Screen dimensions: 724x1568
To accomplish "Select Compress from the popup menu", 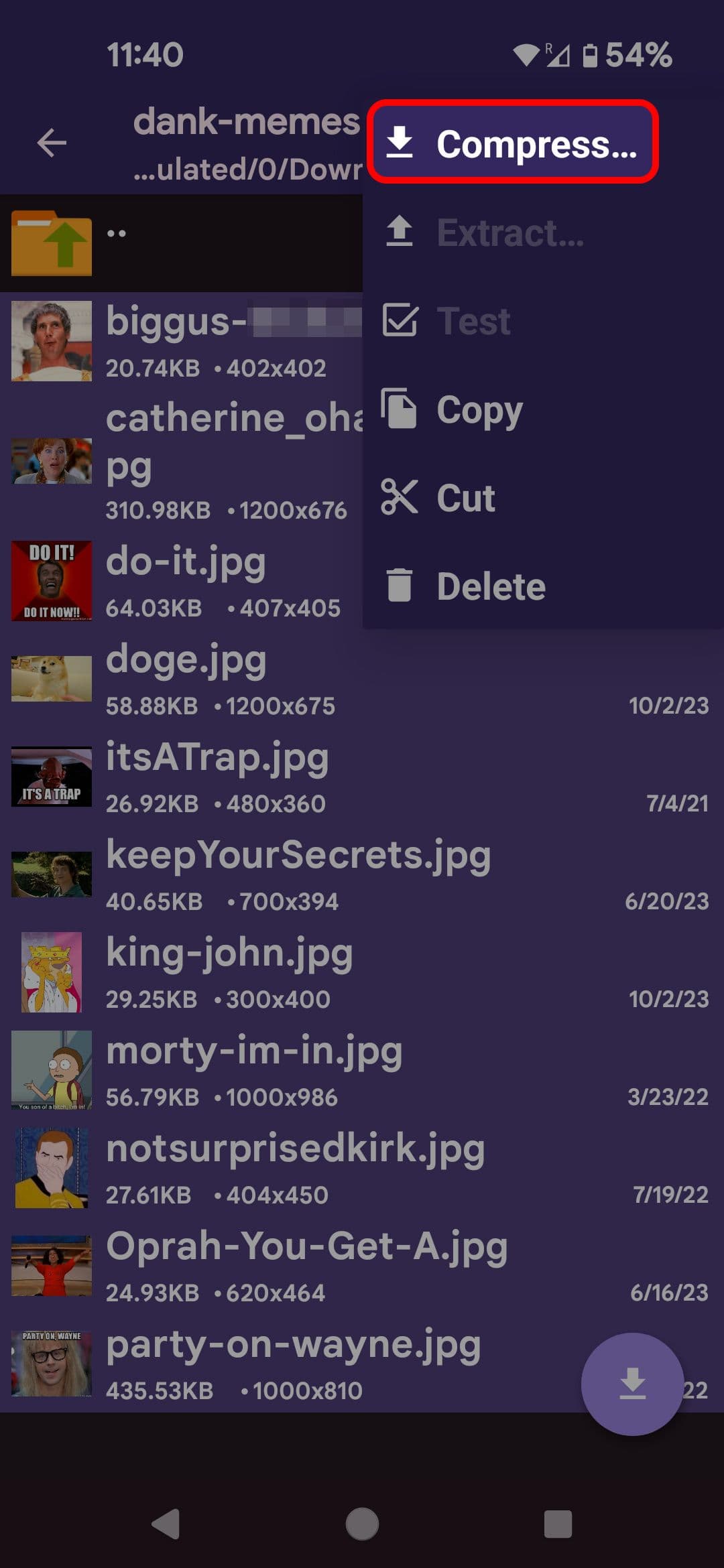I will click(x=513, y=142).
